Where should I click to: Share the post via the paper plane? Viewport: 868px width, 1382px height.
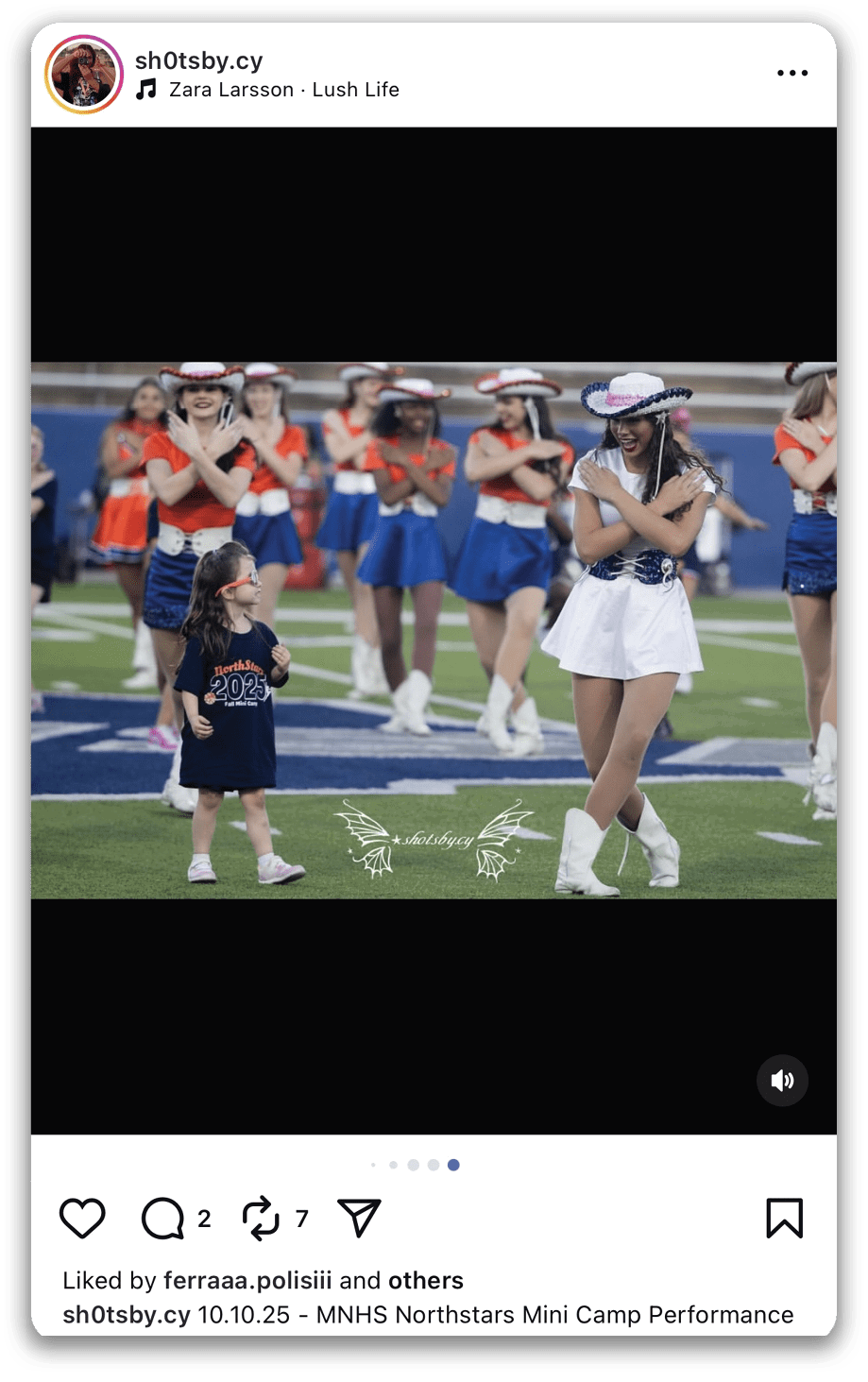coord(359,1219)
